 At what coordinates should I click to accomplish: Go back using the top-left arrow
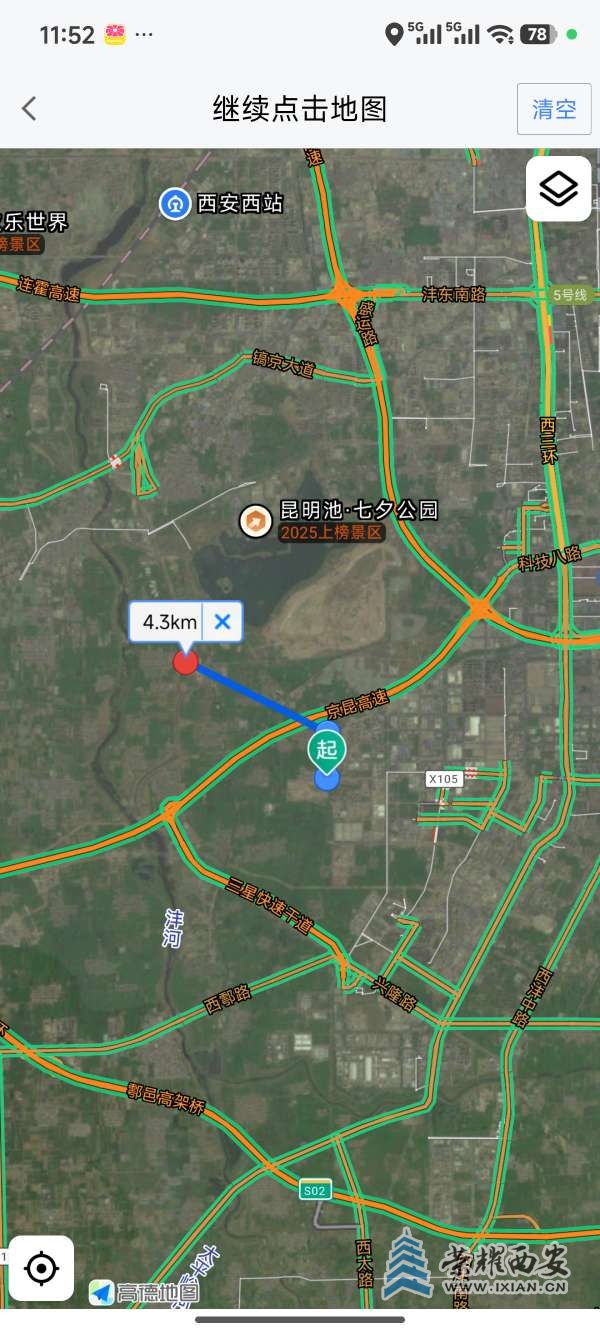coord(30,109)
